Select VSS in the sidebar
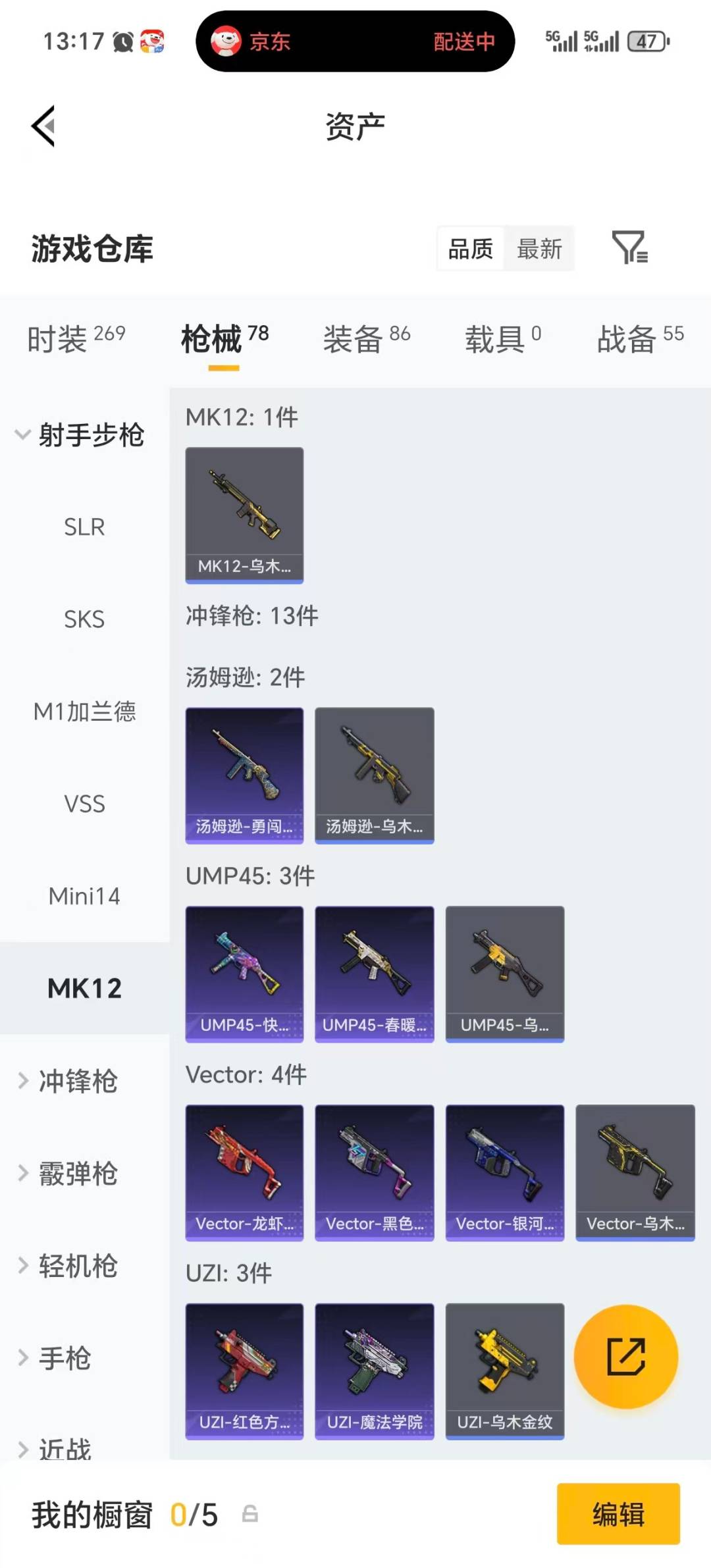This screenshot has width=711, height=1568. pyautogui.click(x=84, y=804)
